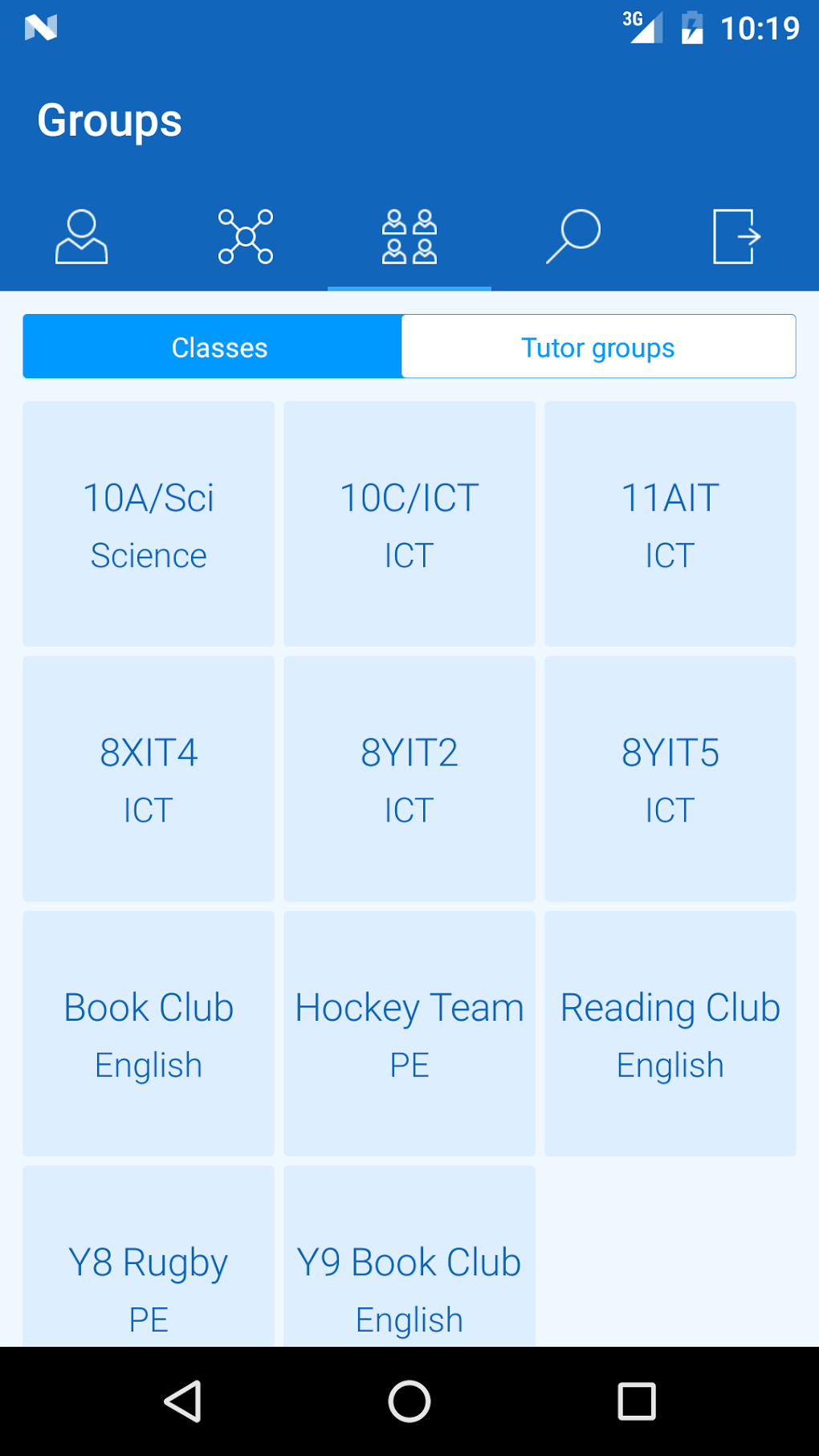Open the 8YIT5 ICT class
This screenshot has width=819, height=1456.
pyautogui.click(x=670, y=779)
